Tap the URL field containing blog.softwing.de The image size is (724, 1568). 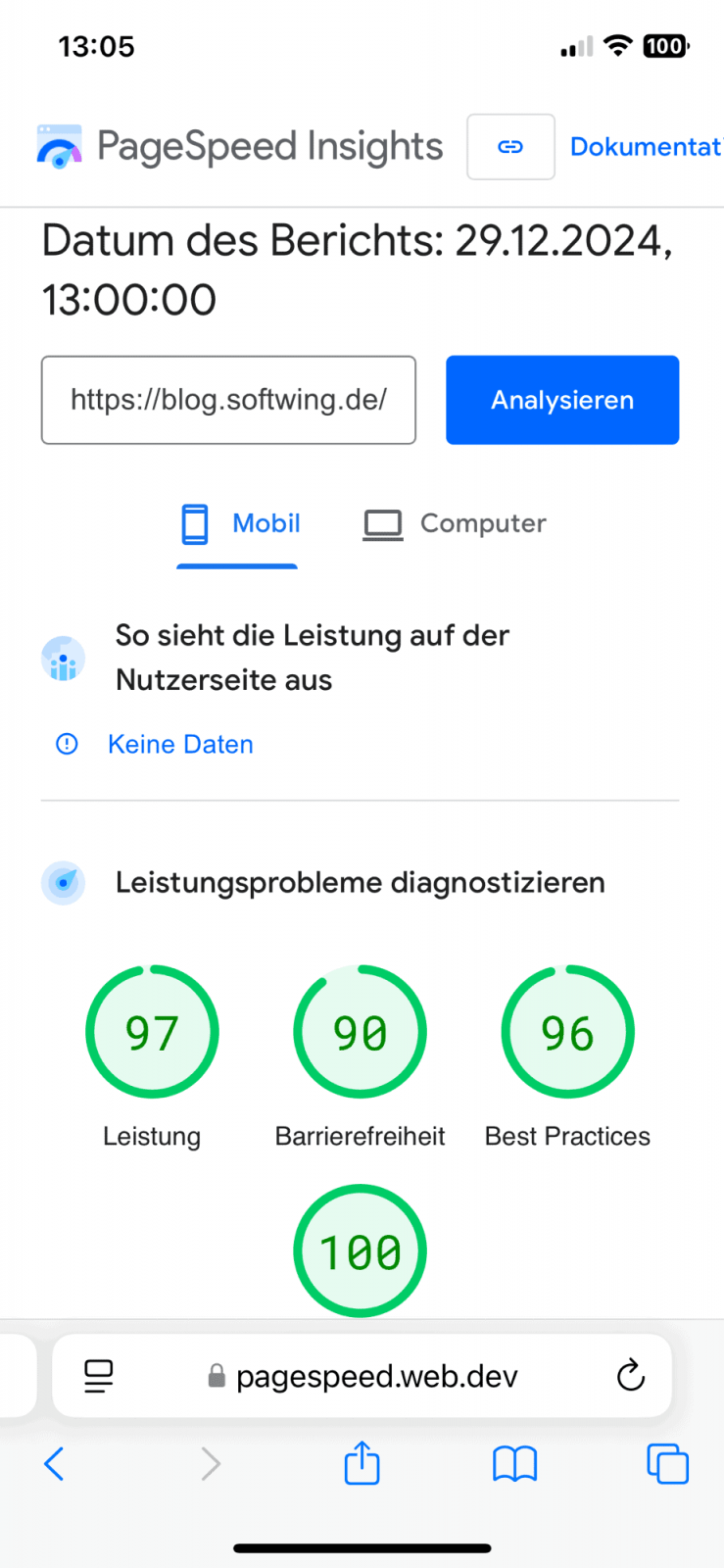tap(228, 400)
